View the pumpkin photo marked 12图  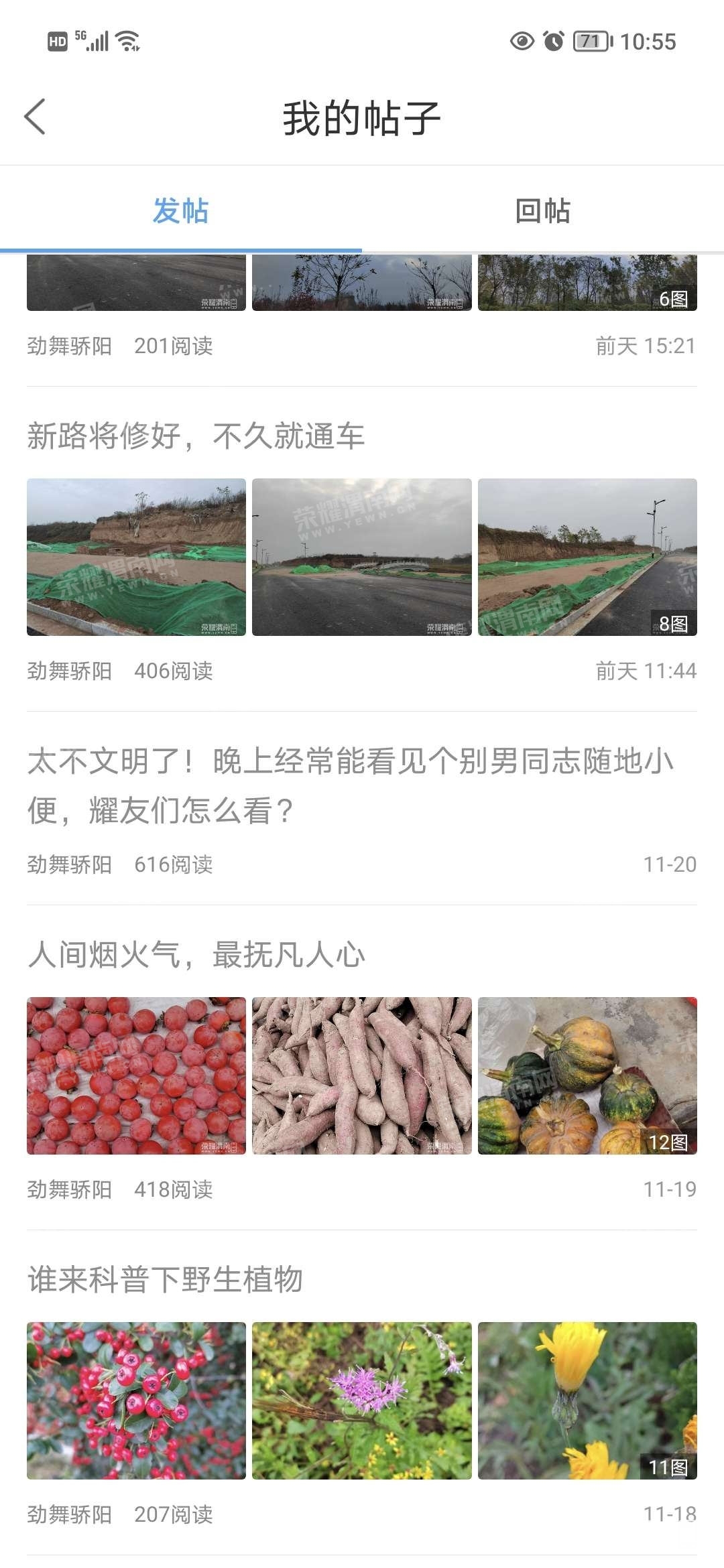click(587, 1075)
